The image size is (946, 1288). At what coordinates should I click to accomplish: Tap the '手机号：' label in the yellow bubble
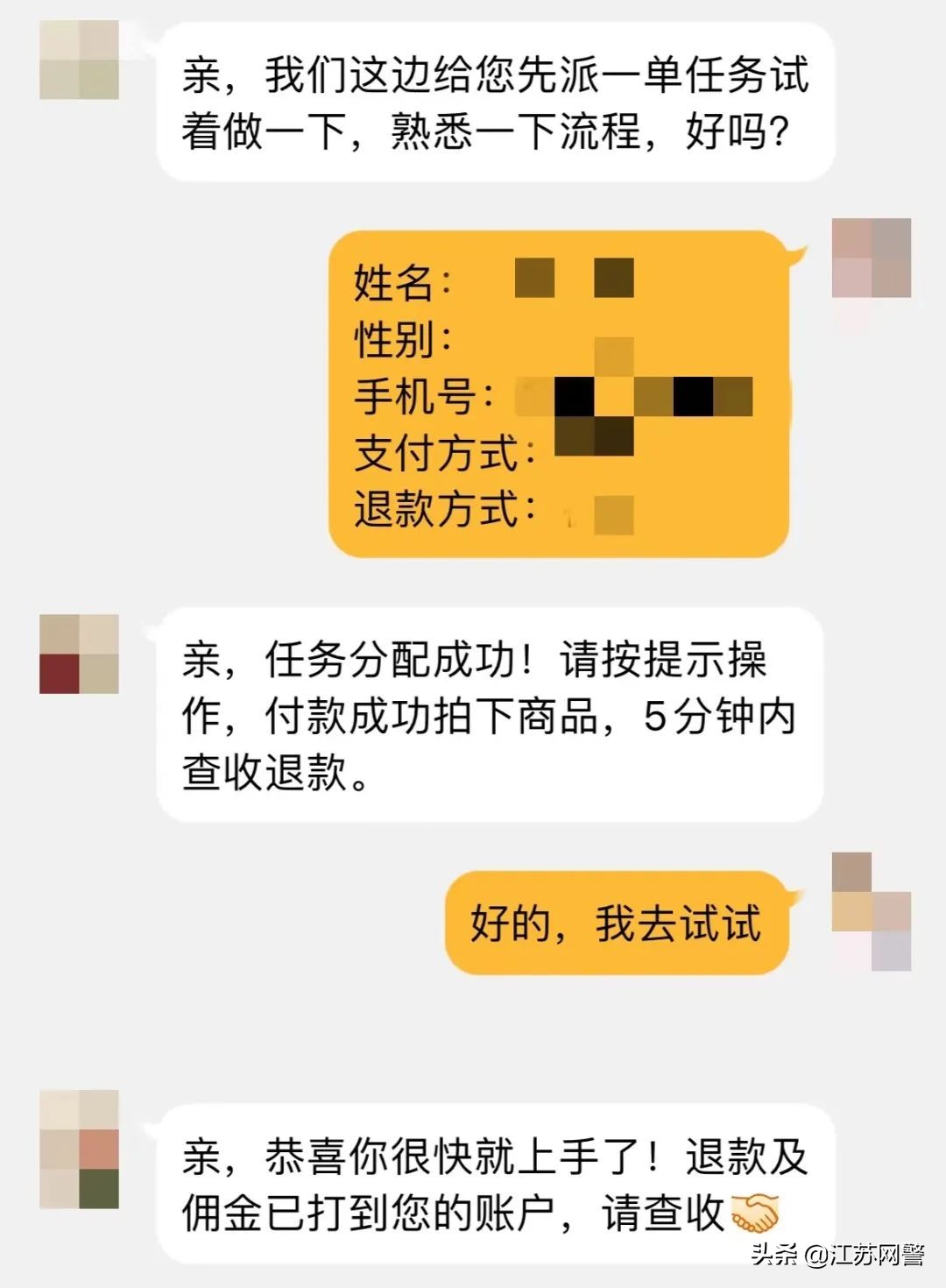coord(420,396)
